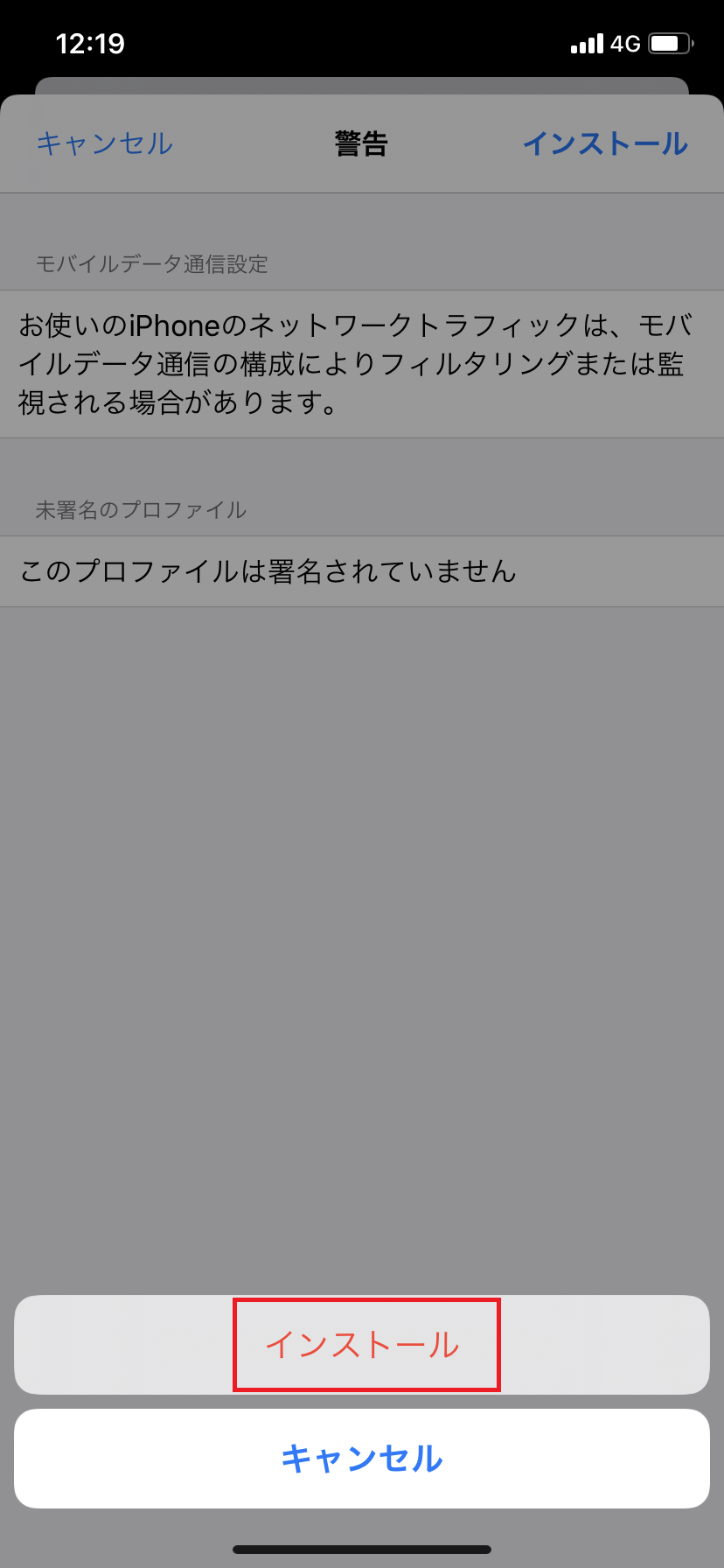The width and height of the screenshot is (724, 1568).
Task: Dismiss via the white キャンセル button
Action: [x=362, y=1458]
